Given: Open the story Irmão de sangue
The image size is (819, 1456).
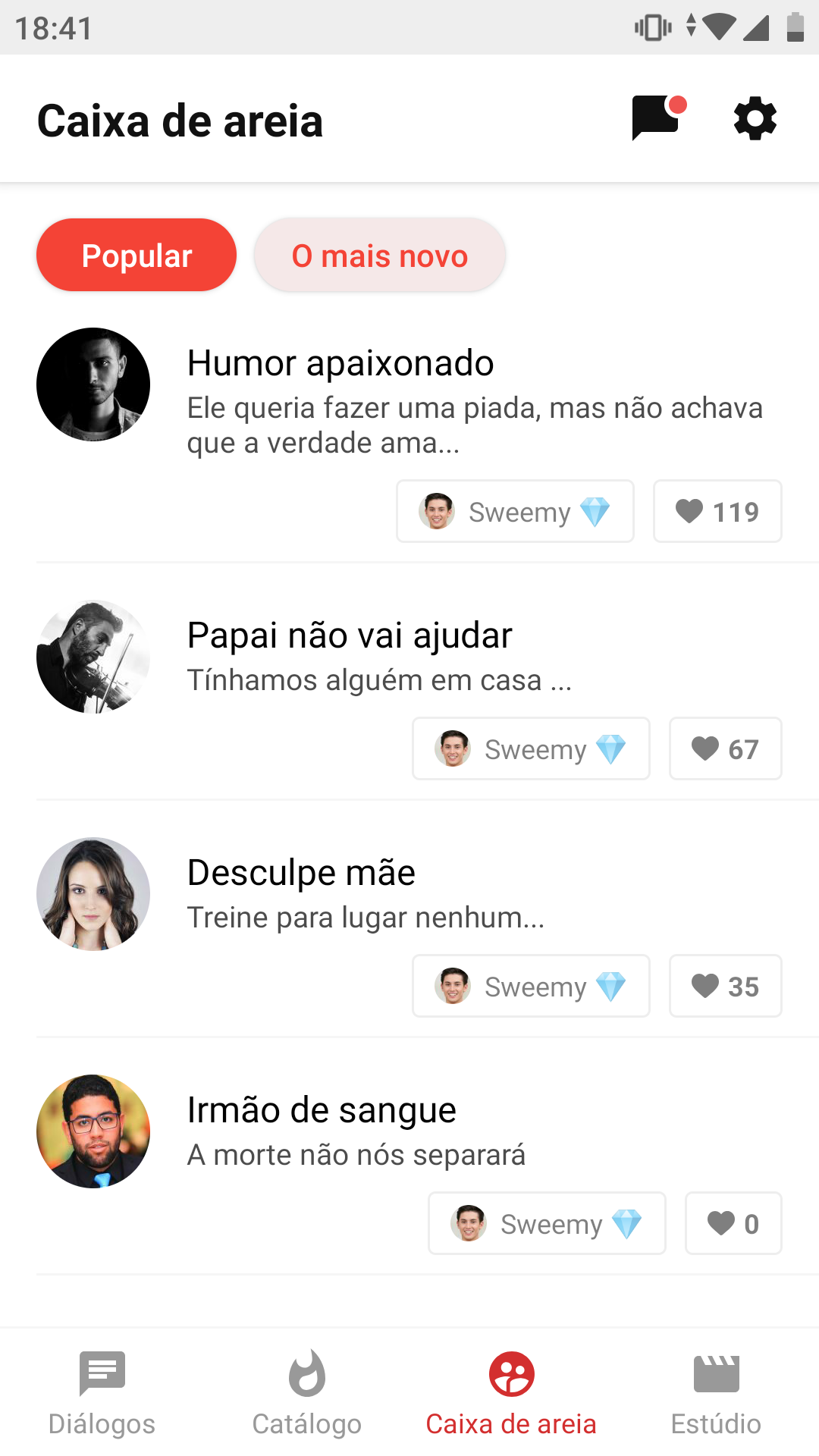Looking at the screenshot, I should point(322,1110).
